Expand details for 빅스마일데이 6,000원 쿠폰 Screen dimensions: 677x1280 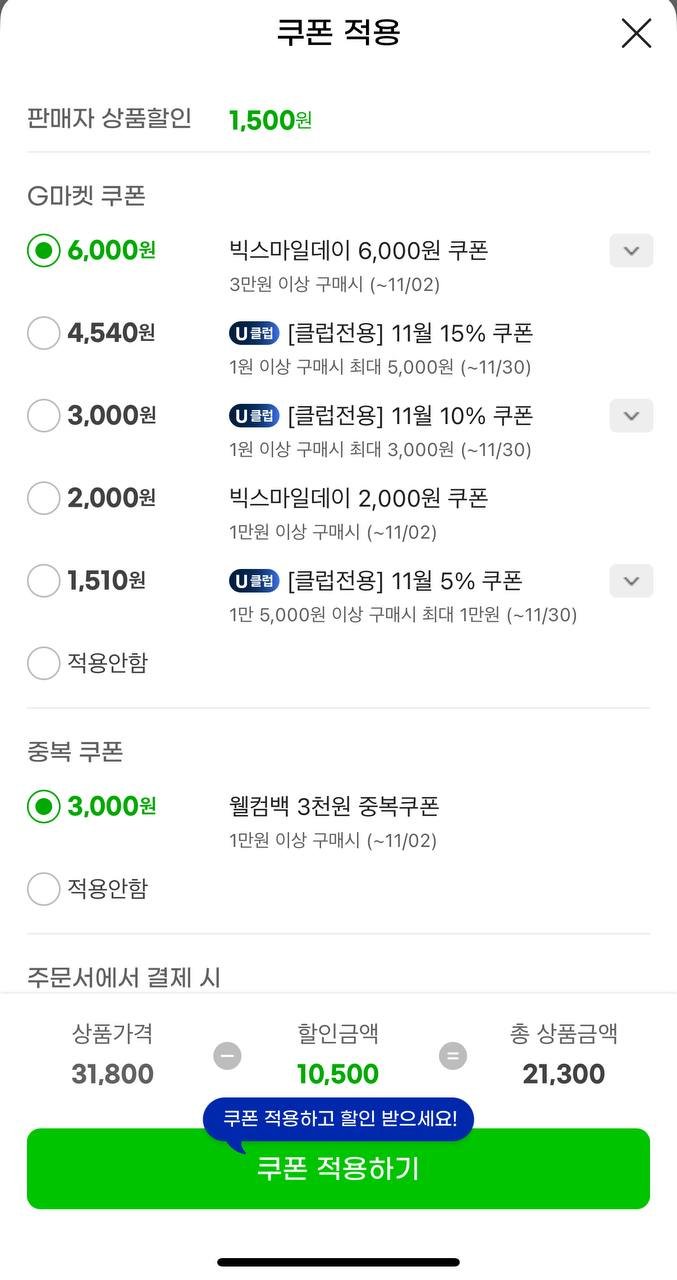[x=631, y=251]
